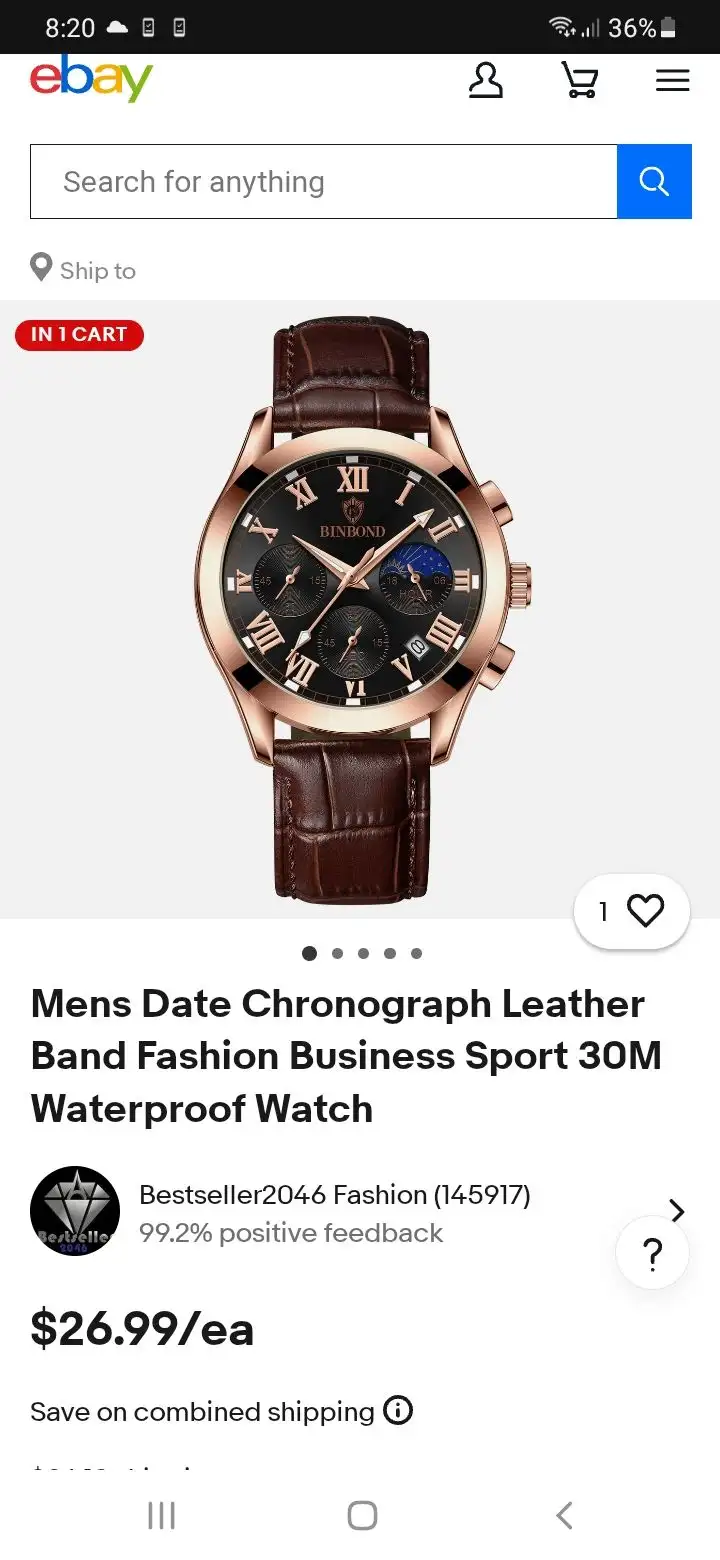Tap the Bestseller2046 seller avatar
Viewport: 720px width, 1560px height.
pyautogui.click(x=74, y=1210)
